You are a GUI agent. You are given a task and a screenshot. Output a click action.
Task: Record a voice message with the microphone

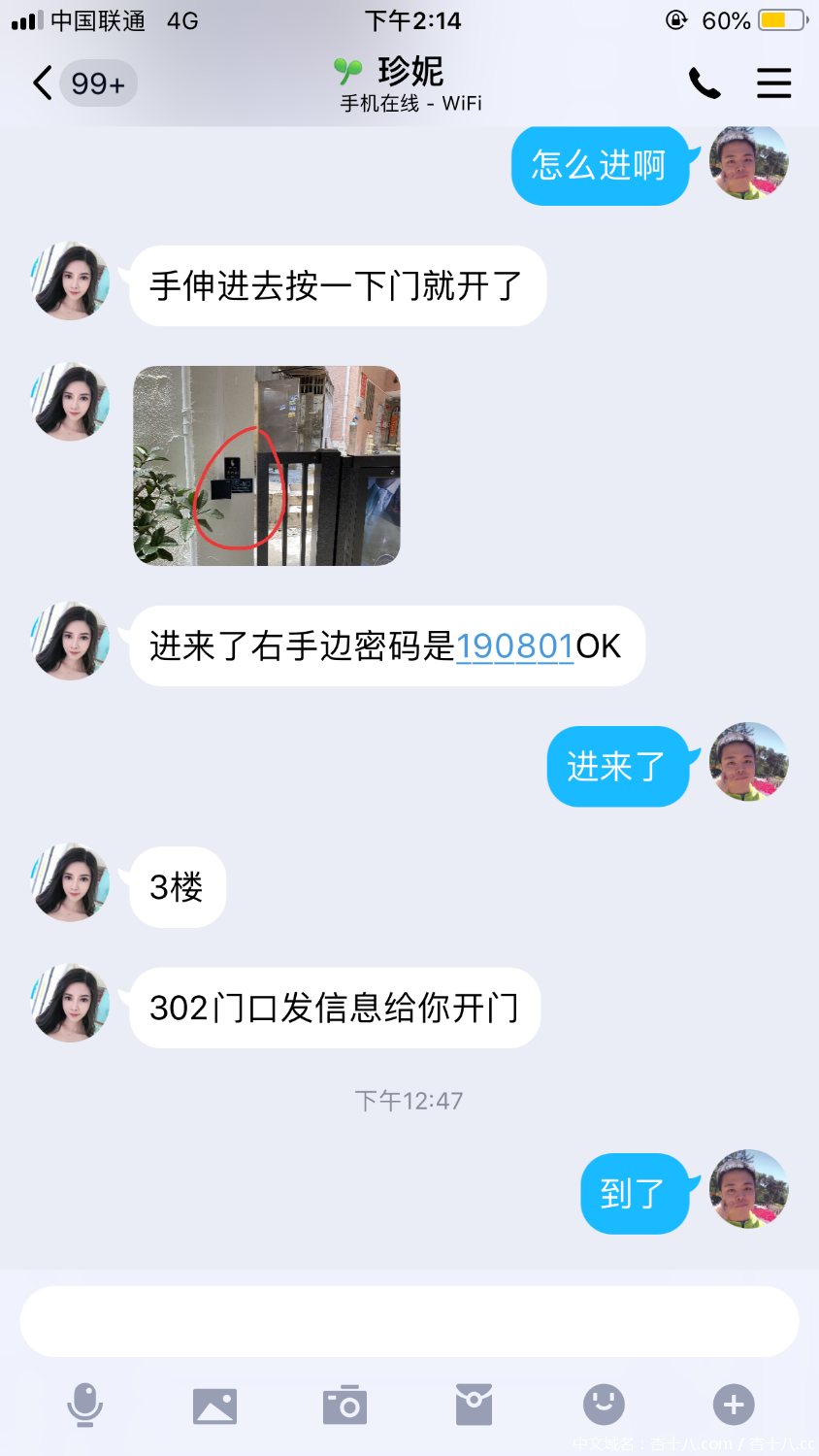(84, 1405)
